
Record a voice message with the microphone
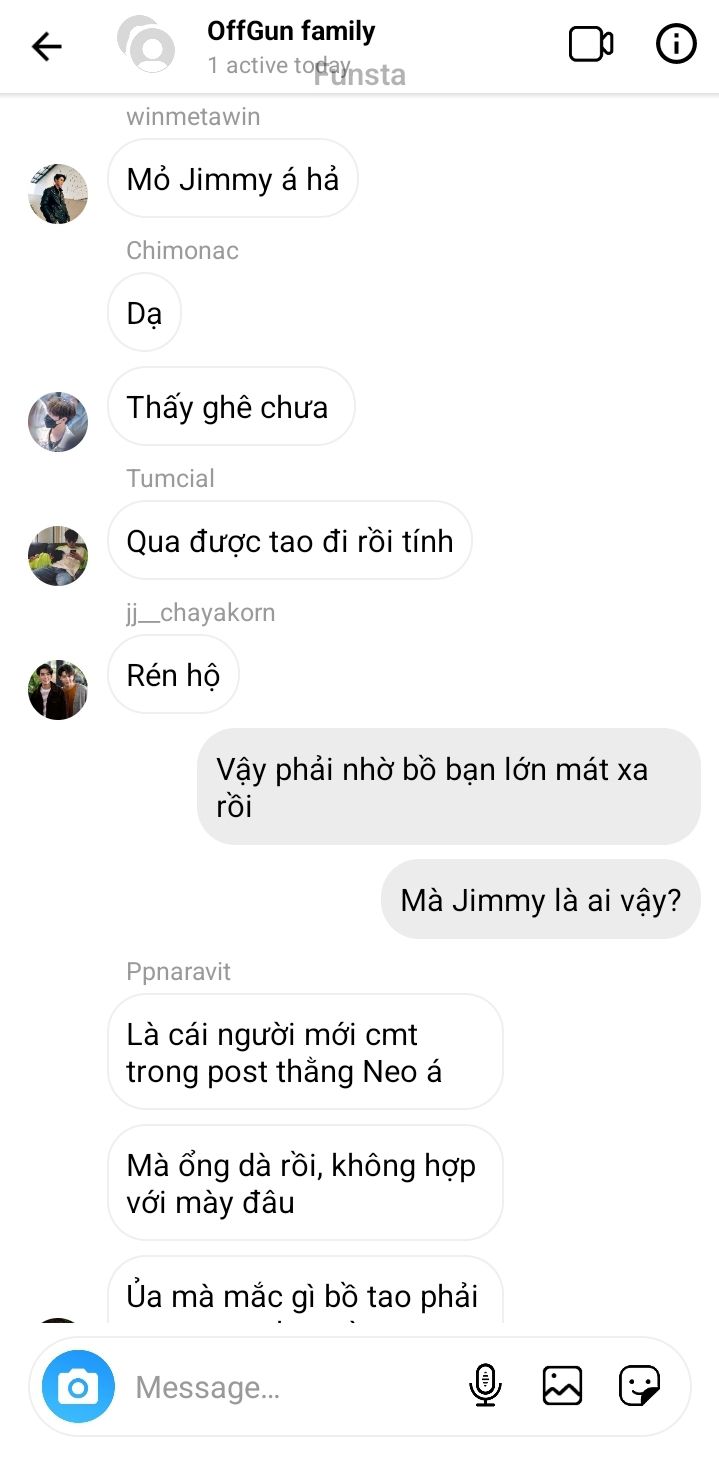pos(485,1386)
